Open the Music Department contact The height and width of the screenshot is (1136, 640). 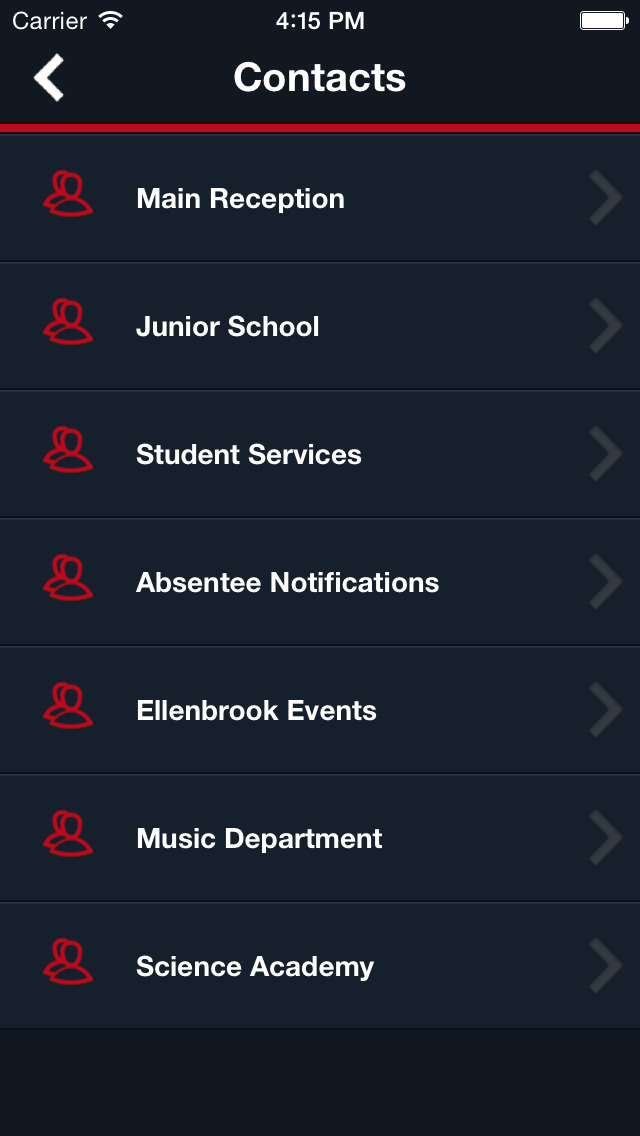pos(320,838)
